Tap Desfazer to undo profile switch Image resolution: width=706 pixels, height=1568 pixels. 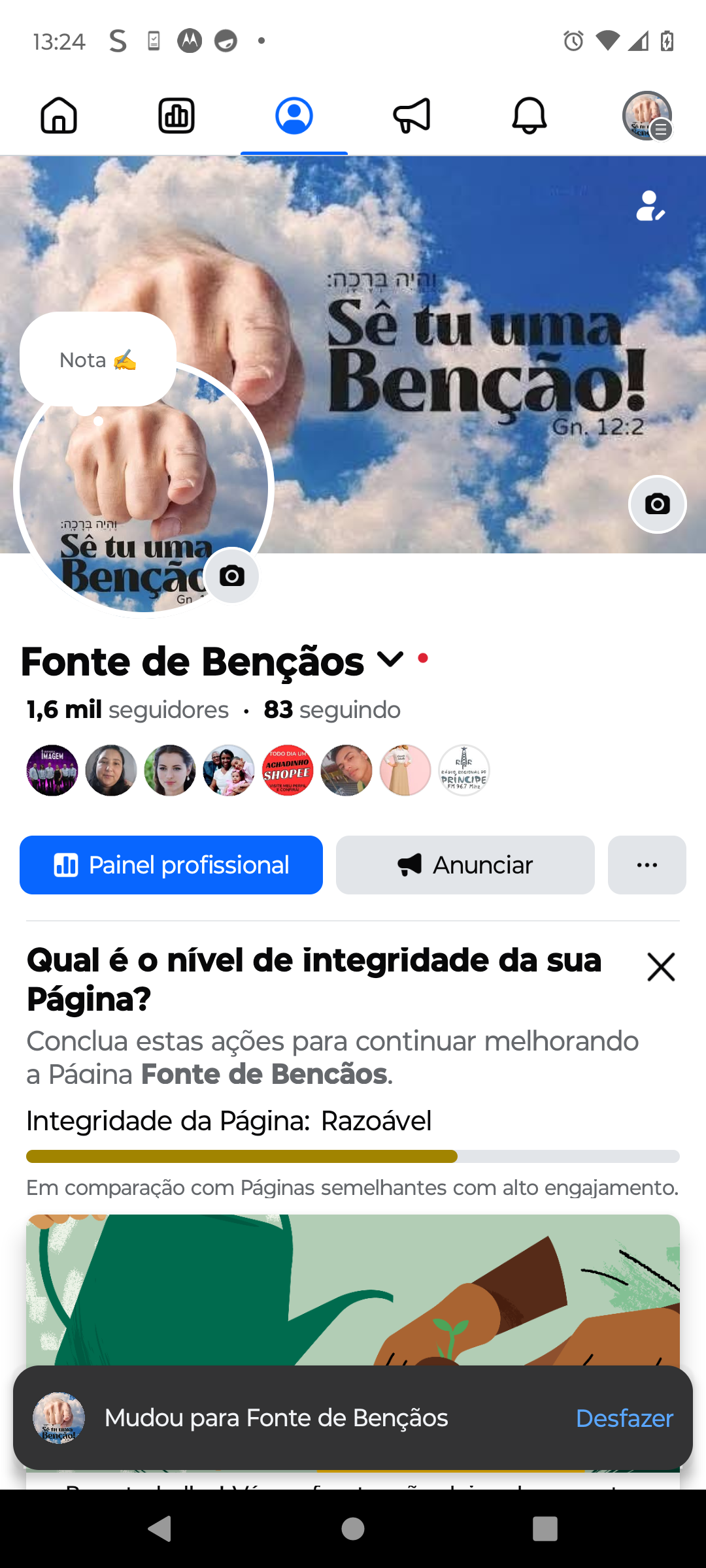[x=624, y=1418]
